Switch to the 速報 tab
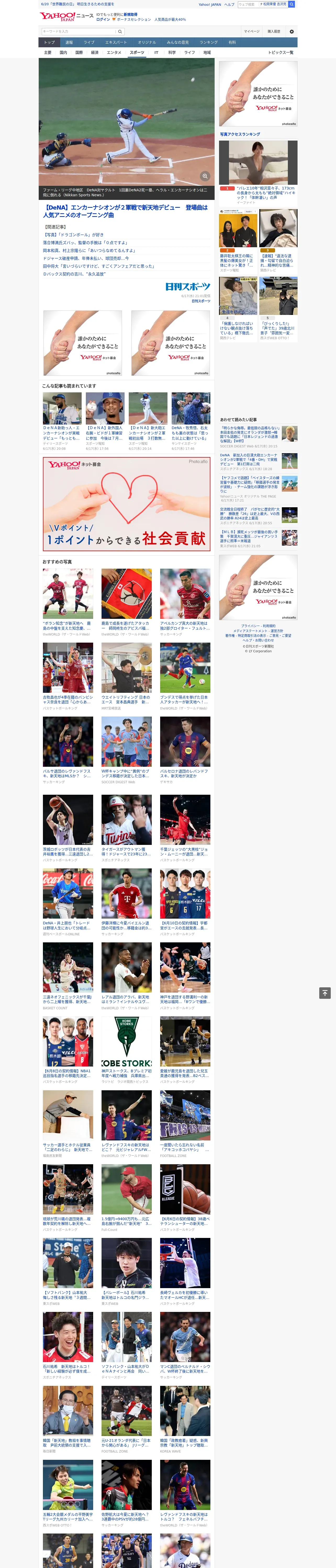 coord(69,43)
